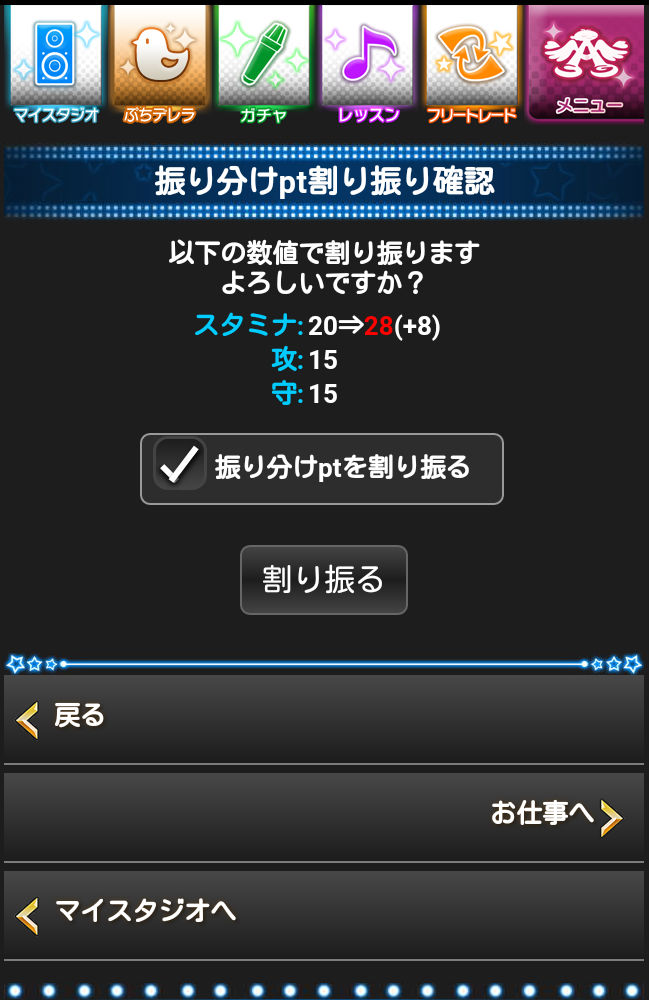Proceed to お仕事へ
Image resolution: width=649 pixels, height=1000 pixels.
click(x=323, y=815)
